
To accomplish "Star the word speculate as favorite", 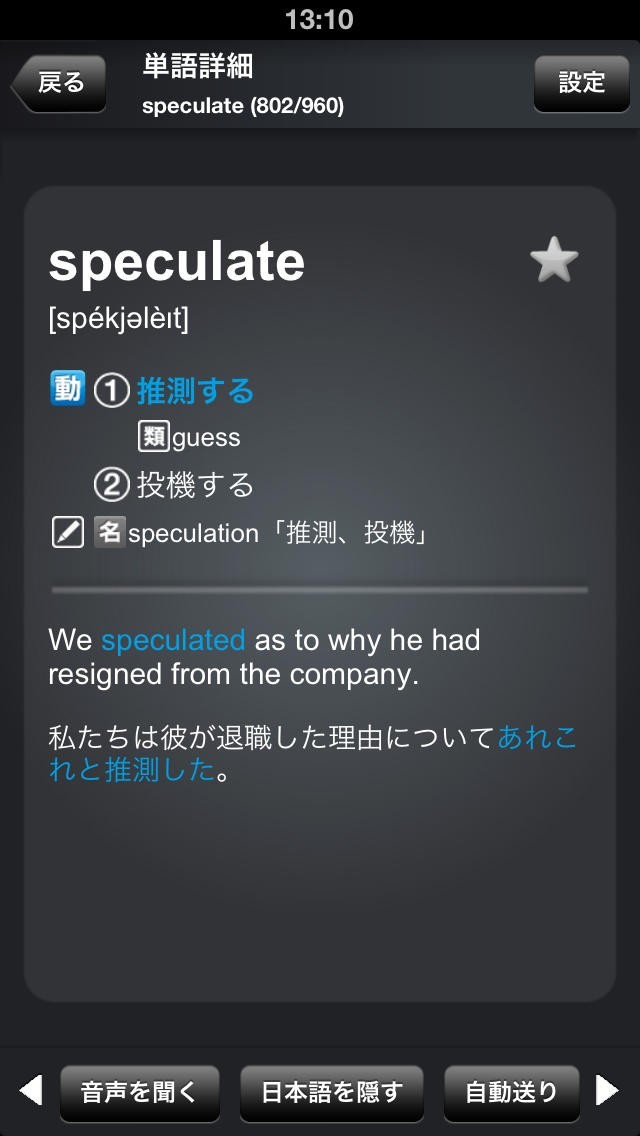I will (x=553, y=261).
